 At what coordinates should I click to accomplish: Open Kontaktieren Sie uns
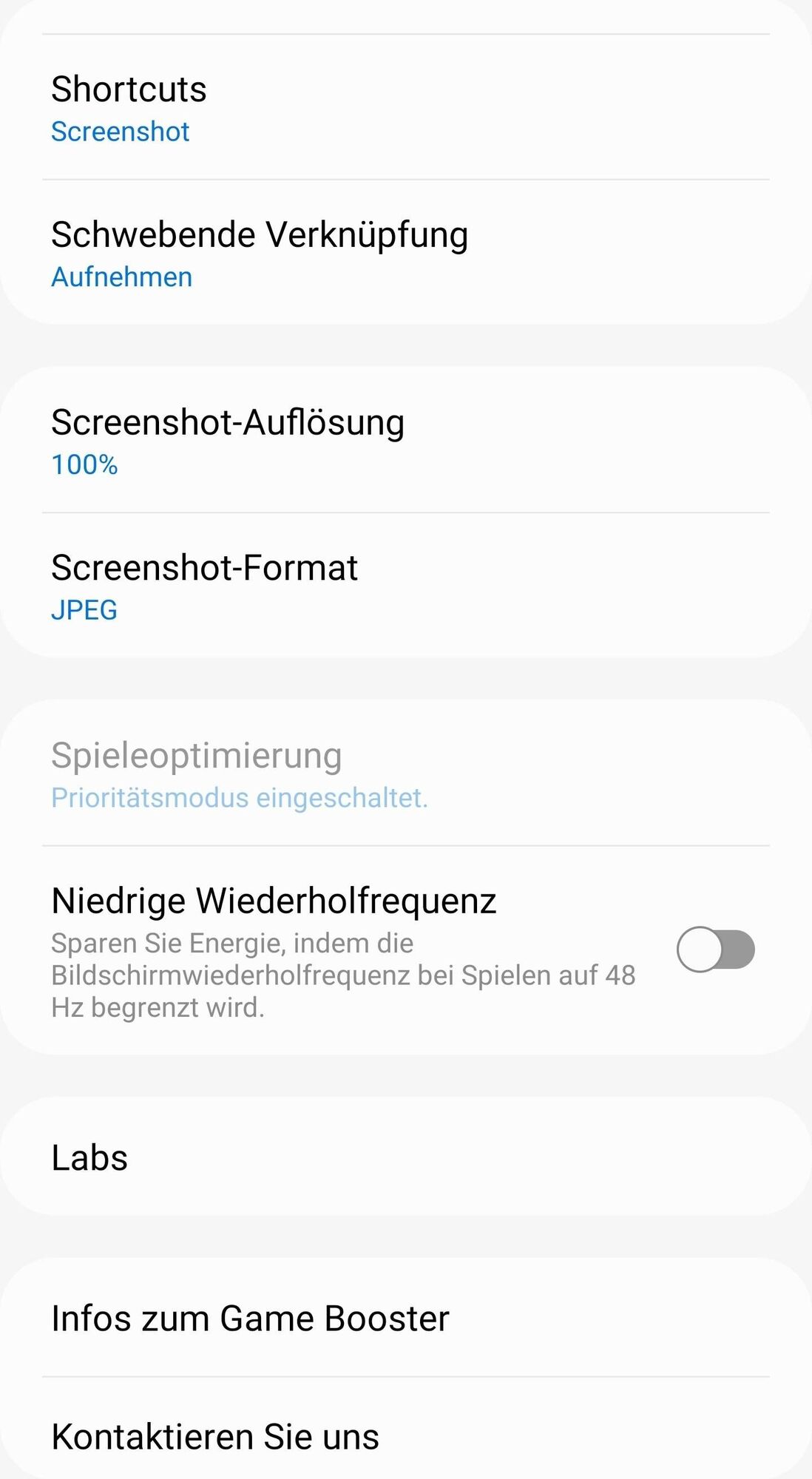[x=405, y=1436]
